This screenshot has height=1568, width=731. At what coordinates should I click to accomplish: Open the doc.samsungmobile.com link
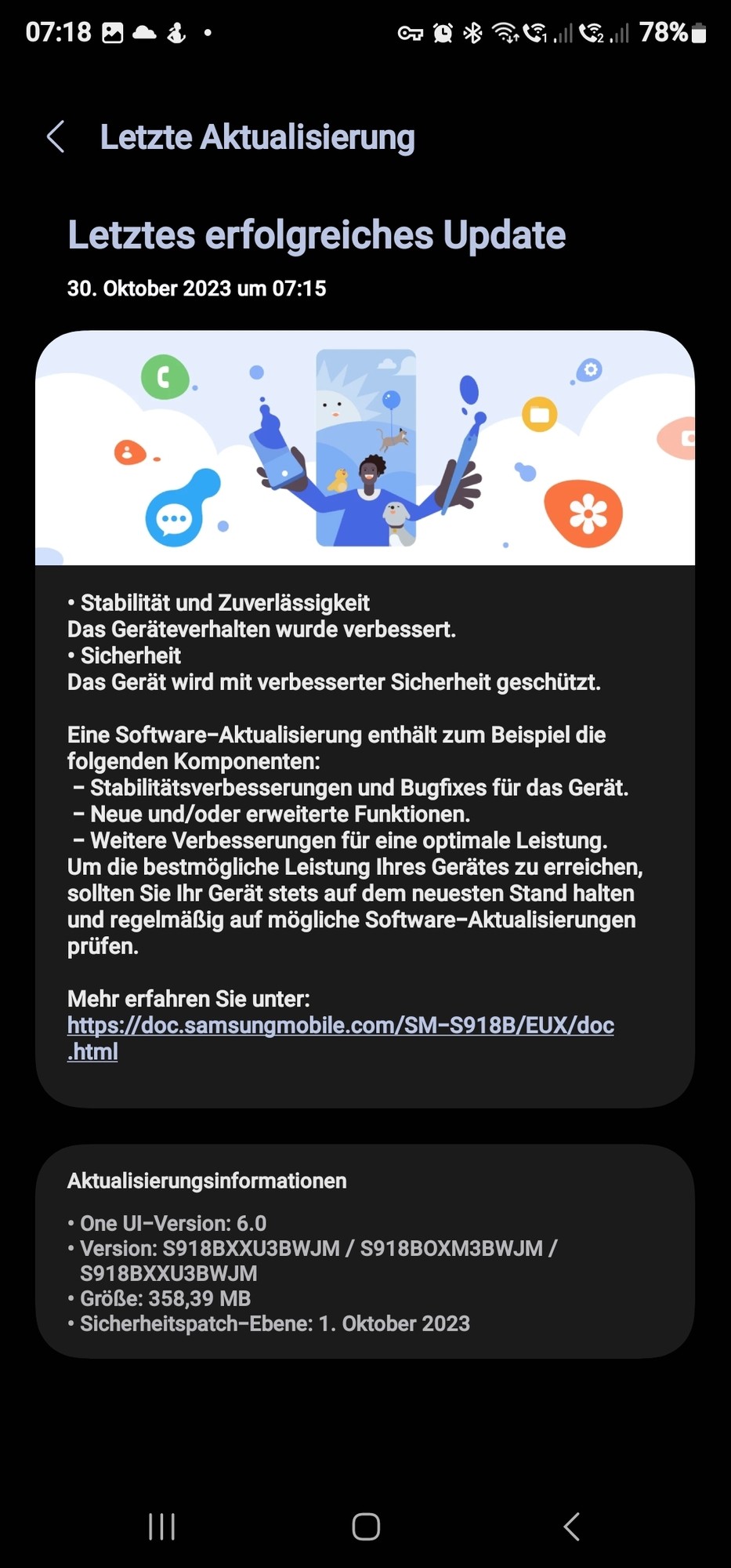coord(340,1025)
